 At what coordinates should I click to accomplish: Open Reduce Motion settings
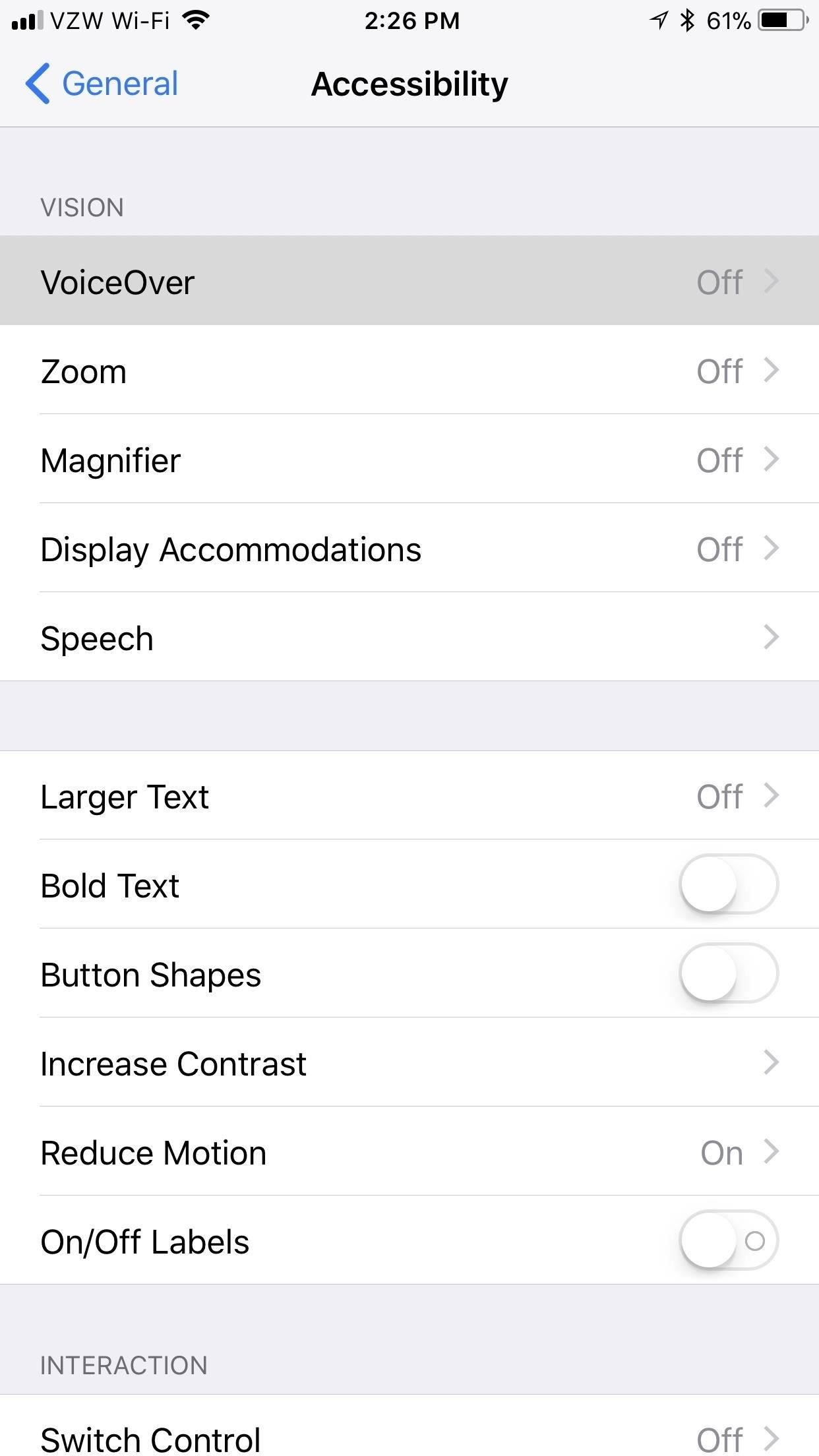point(409,1152)
